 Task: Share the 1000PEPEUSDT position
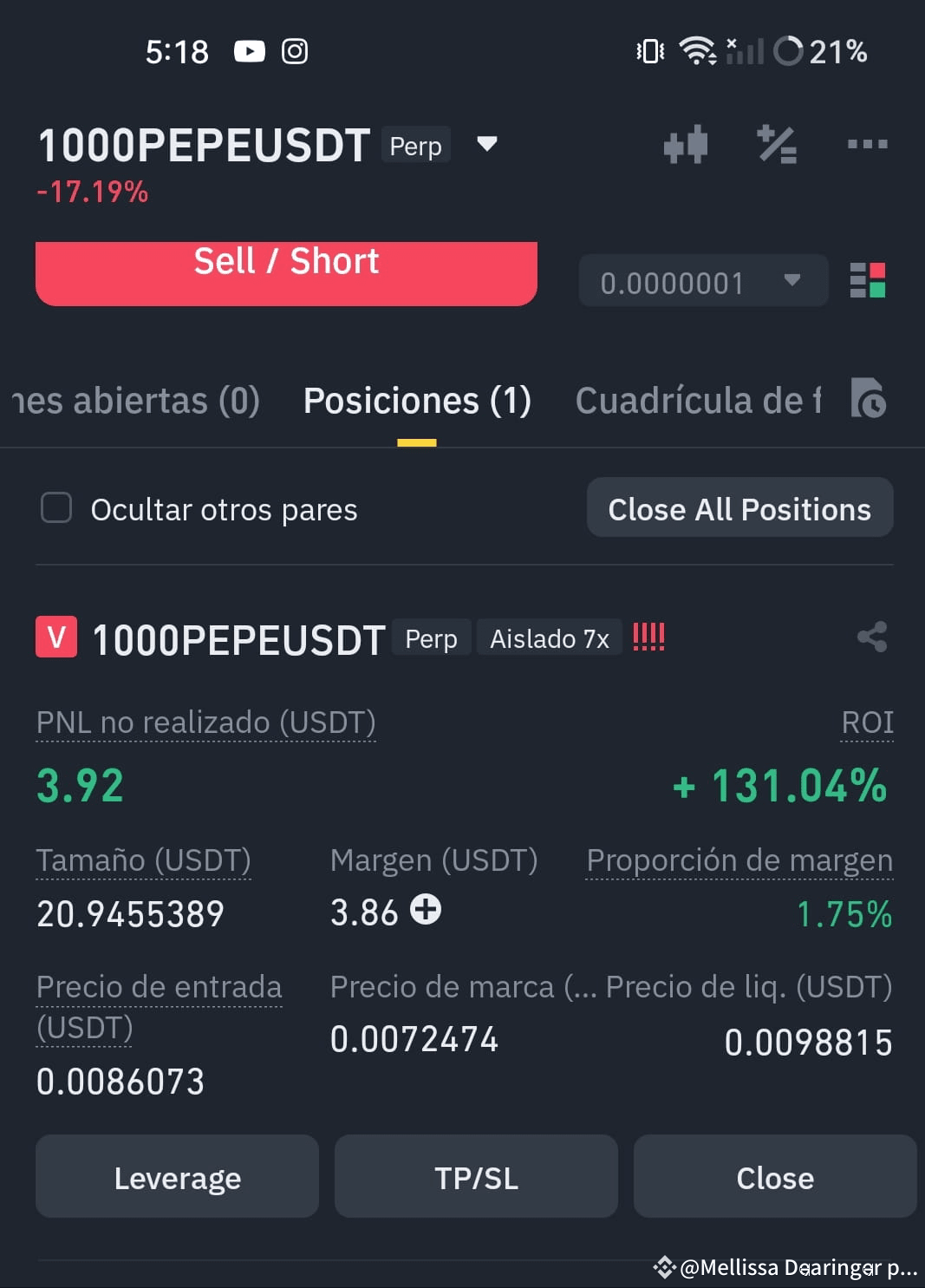point(872,637)
